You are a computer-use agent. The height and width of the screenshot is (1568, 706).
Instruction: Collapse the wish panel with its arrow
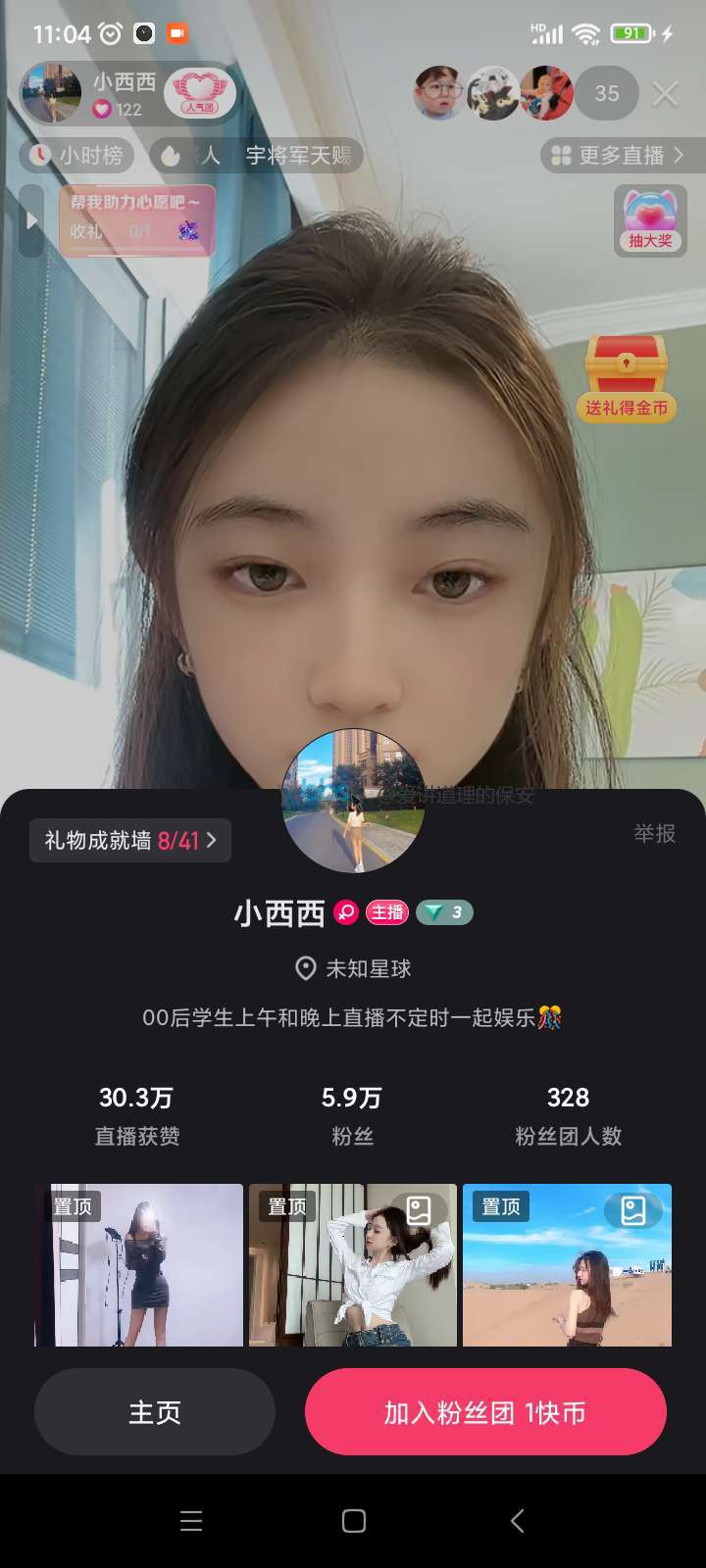[31, 221]
